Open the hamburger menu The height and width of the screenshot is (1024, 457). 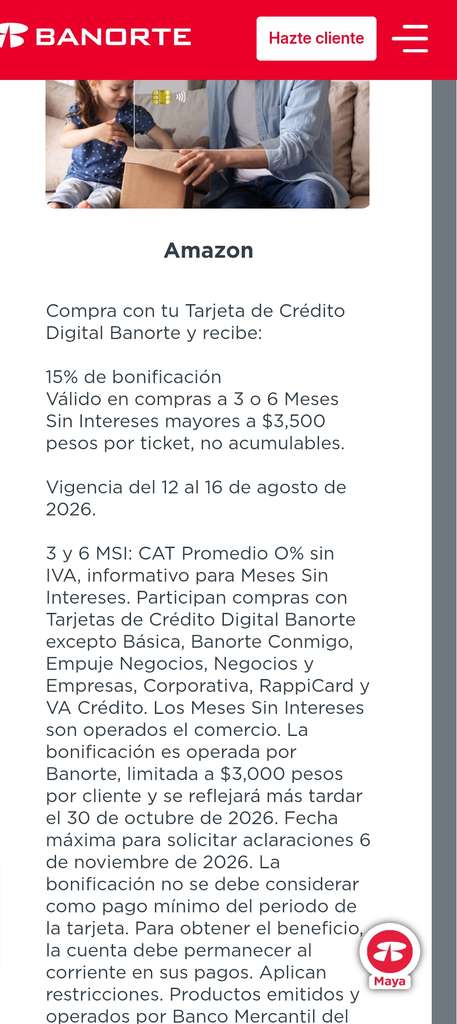point(410,39)
